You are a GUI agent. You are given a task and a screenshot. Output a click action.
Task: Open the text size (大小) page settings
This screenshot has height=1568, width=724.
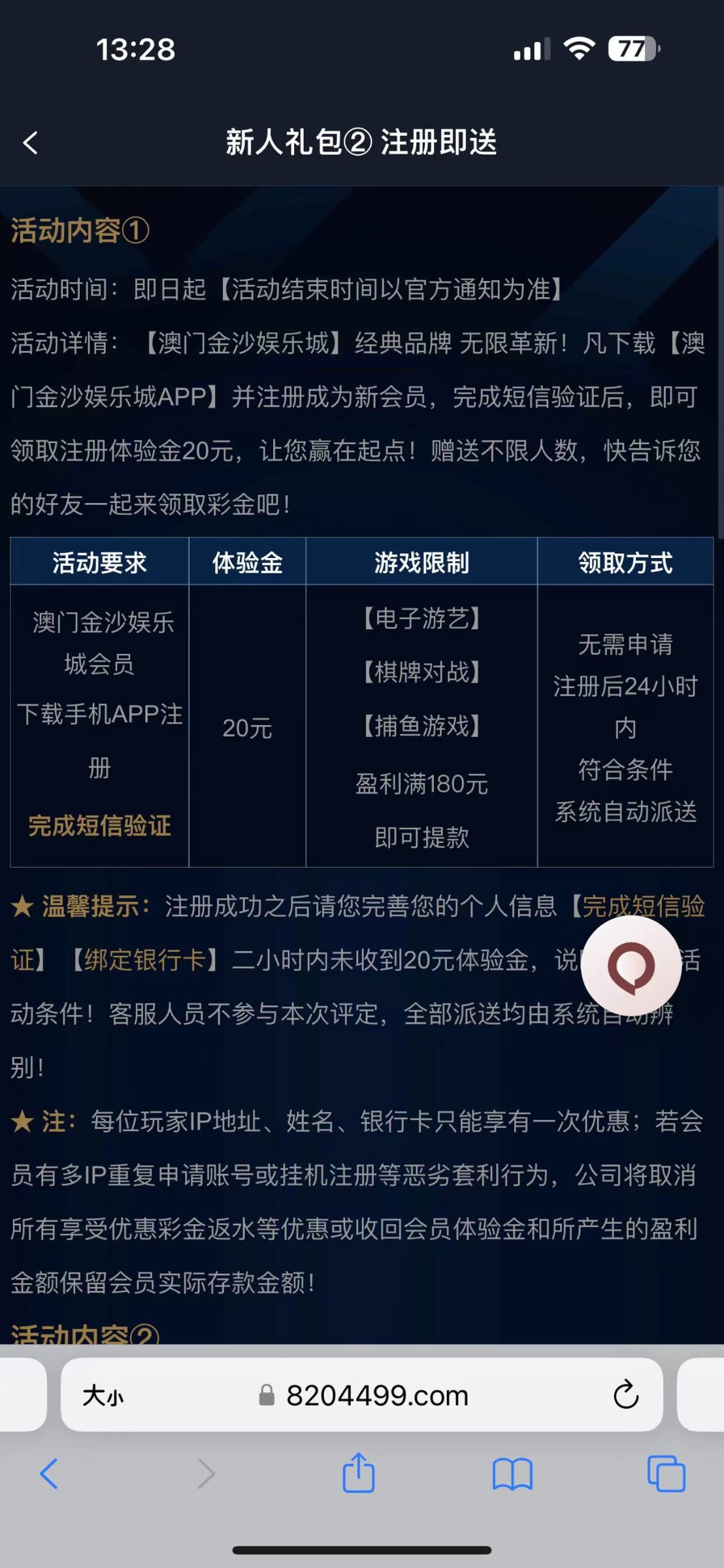[103, 1396]
